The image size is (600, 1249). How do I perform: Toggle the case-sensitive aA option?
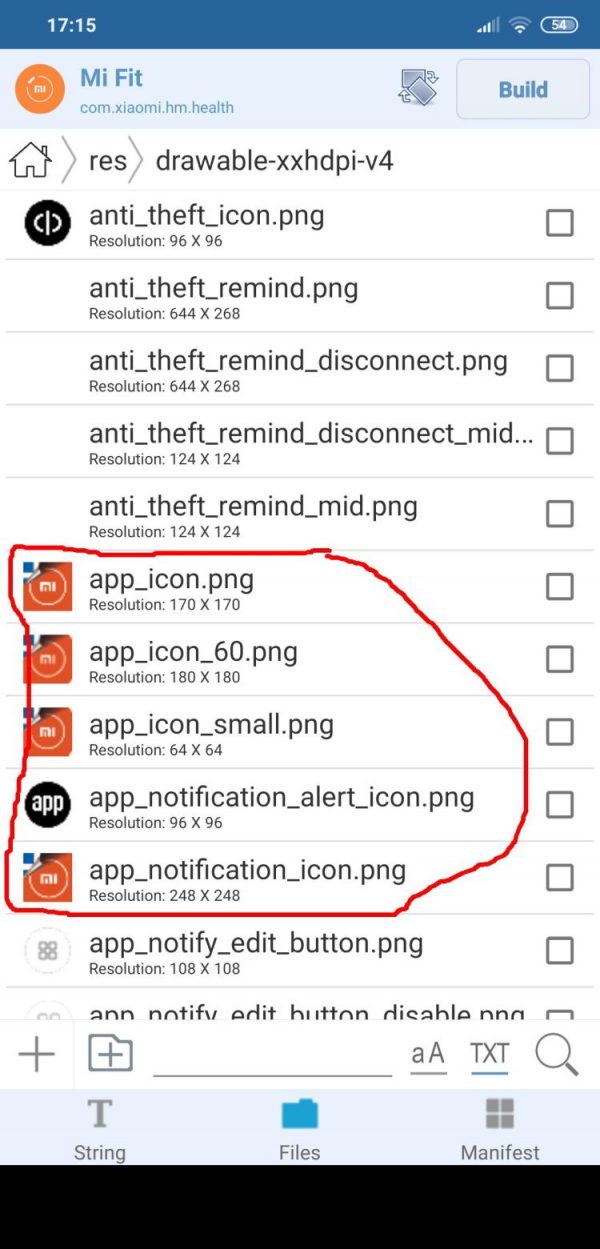428,1054
